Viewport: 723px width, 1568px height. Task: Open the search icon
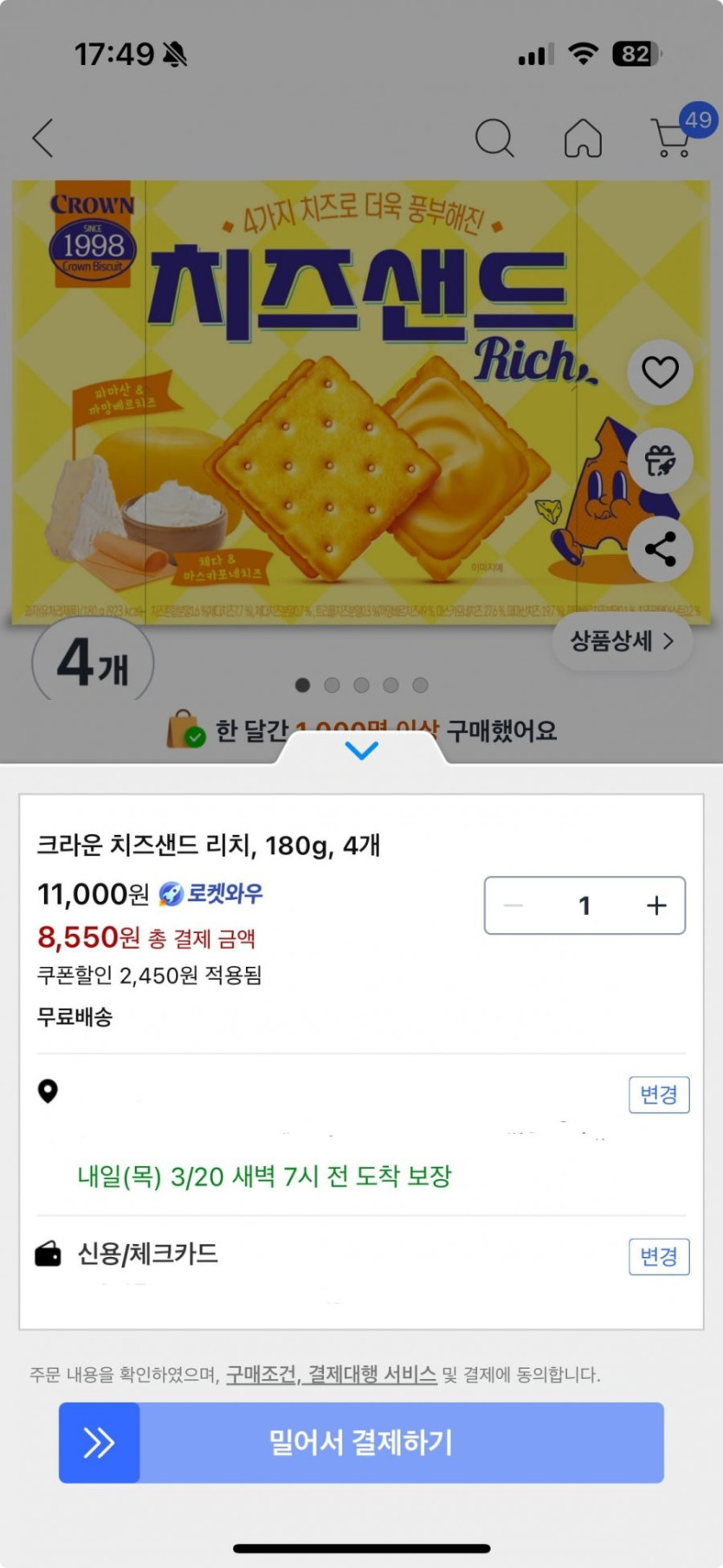(x=494, y=138)
